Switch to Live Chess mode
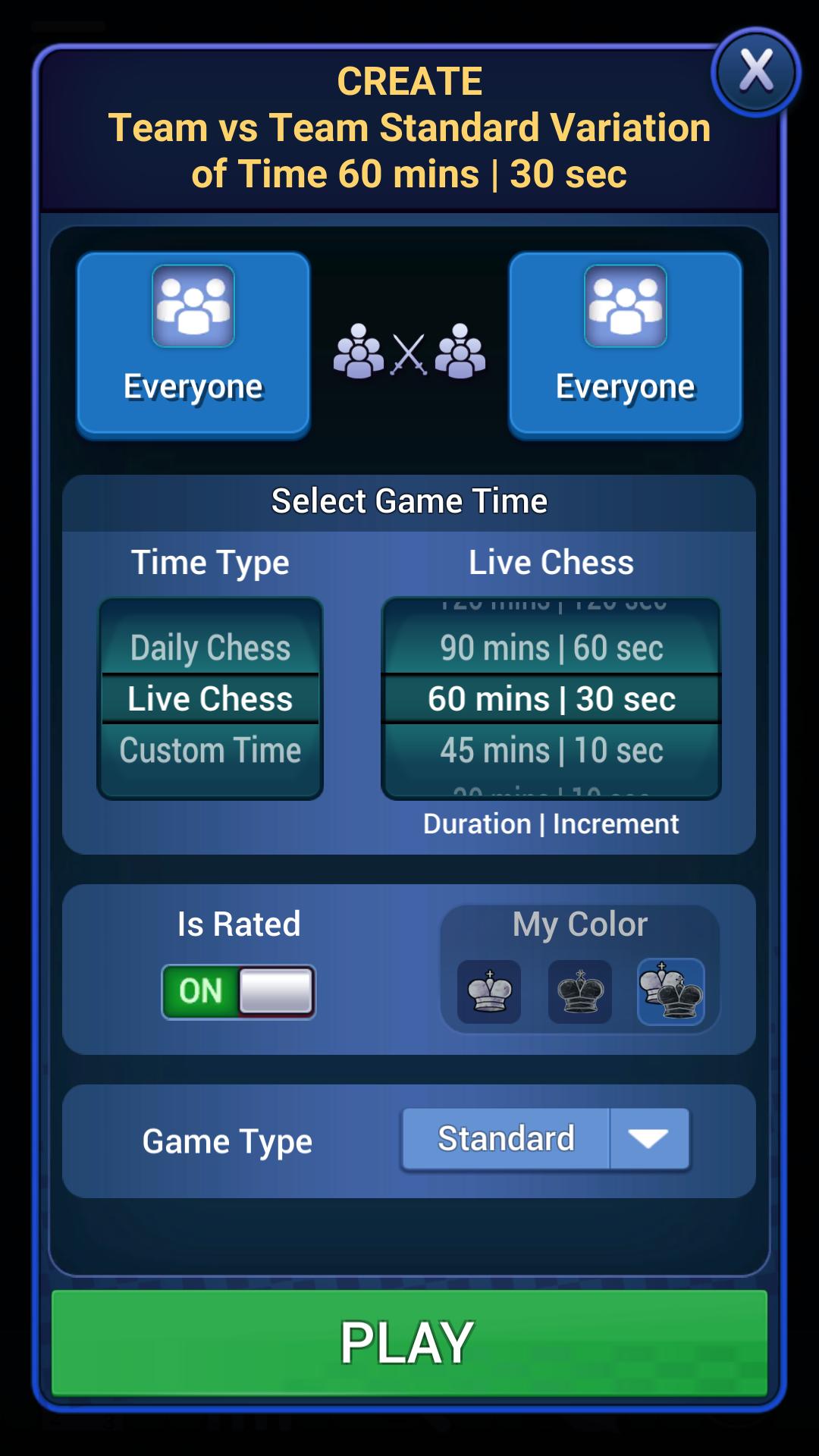Image resolution: width=819 pixels, height=1456 pixels. pos(210,698)
